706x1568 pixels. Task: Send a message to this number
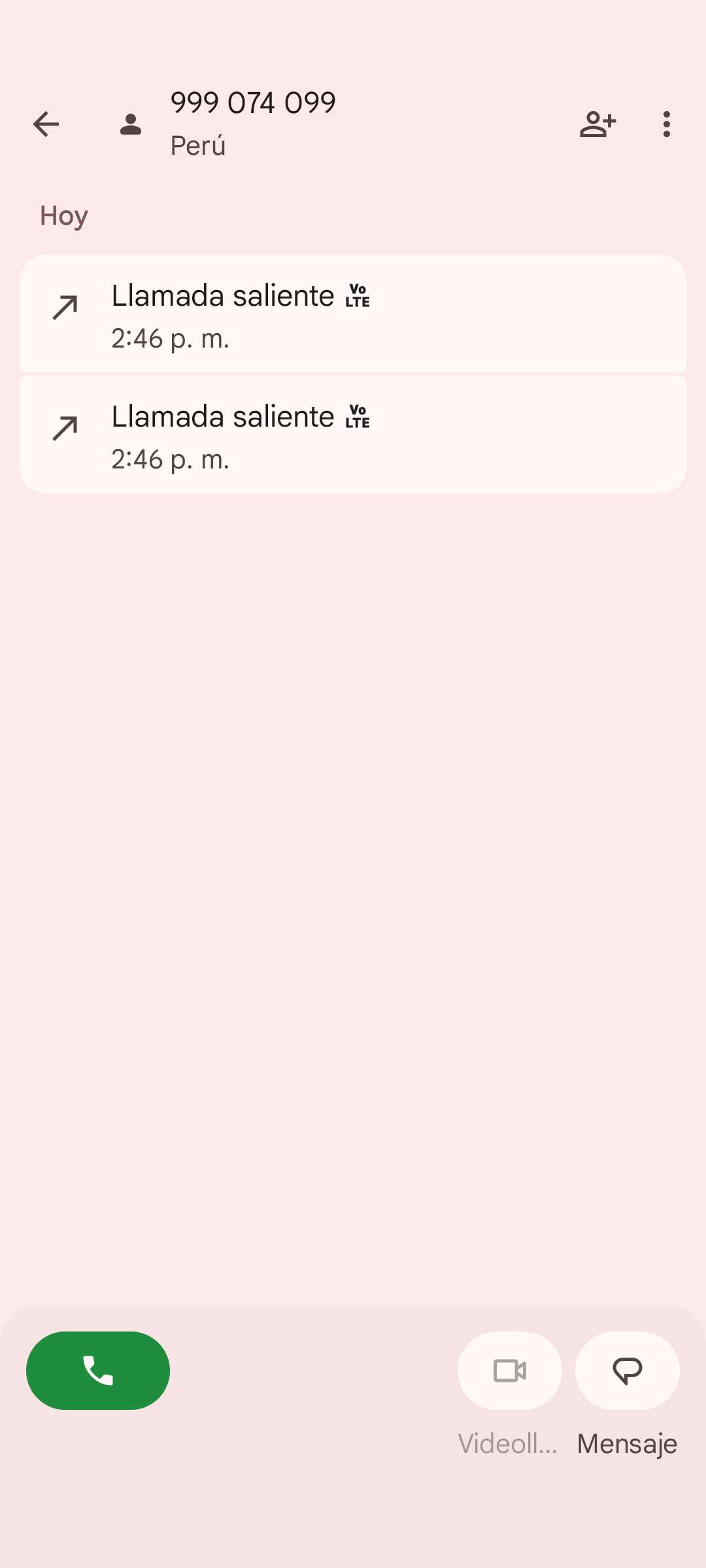tap(627, 1370)
